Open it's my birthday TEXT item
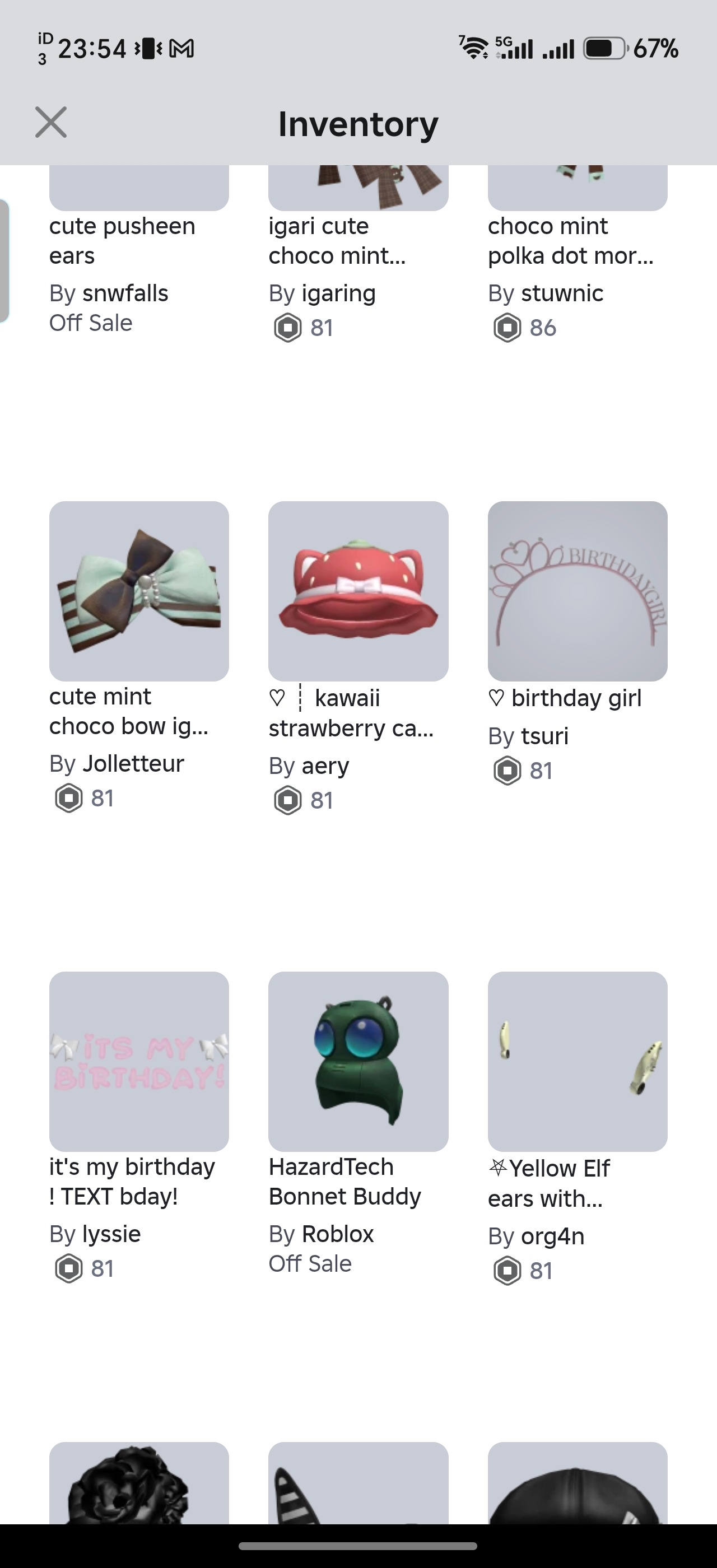The image size is (717, 1568). 139,1062
